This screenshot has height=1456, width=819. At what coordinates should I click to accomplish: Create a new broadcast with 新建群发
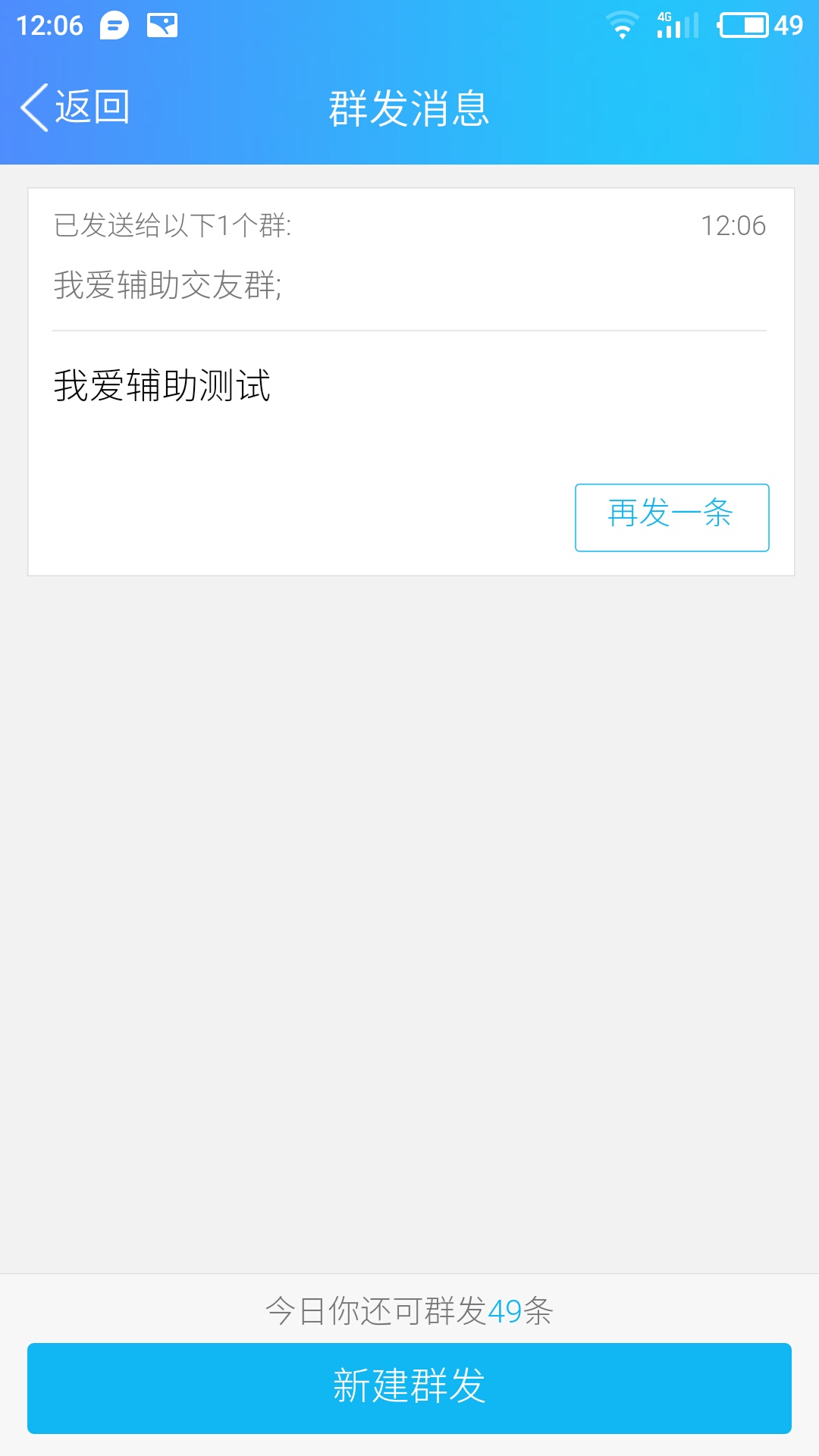click(409, 1388)
